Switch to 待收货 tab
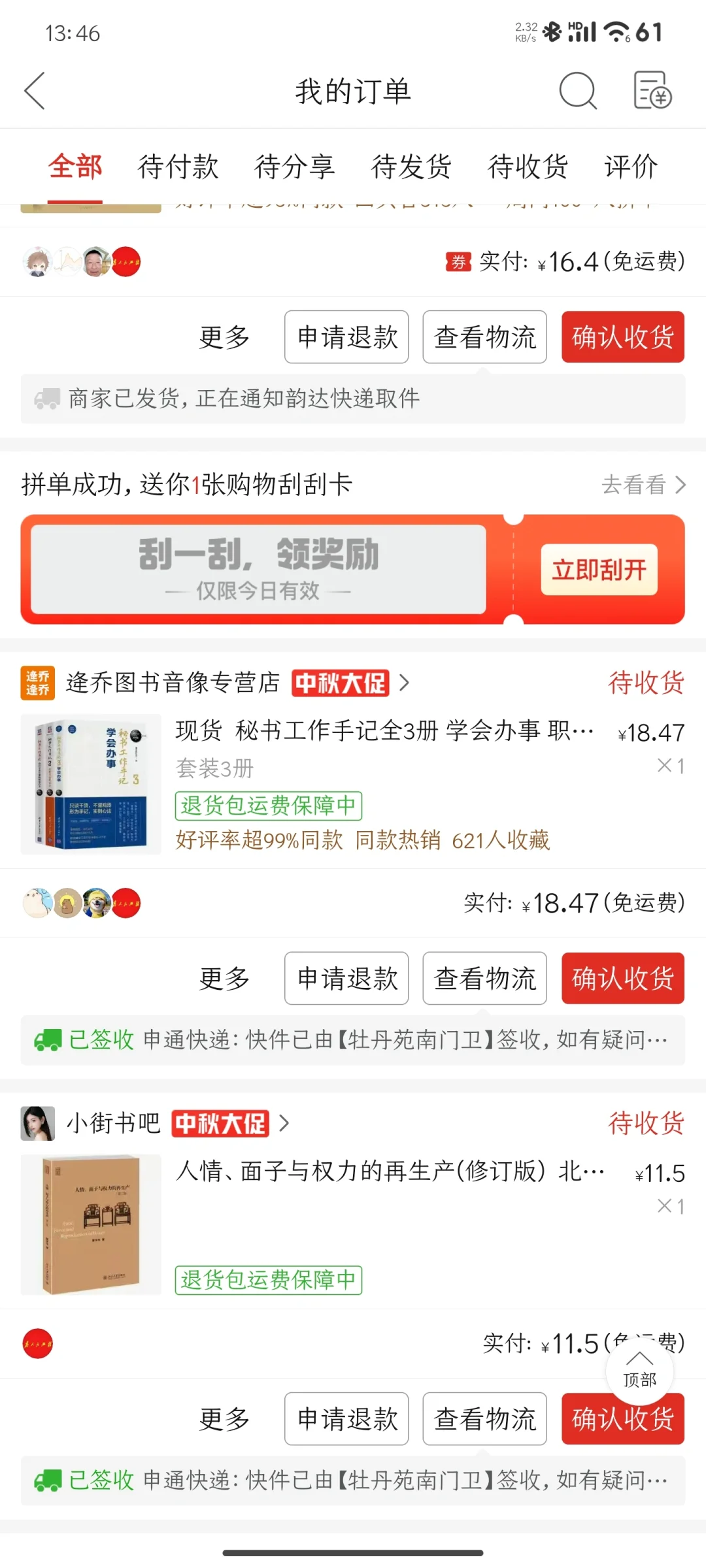 point(528,167)
